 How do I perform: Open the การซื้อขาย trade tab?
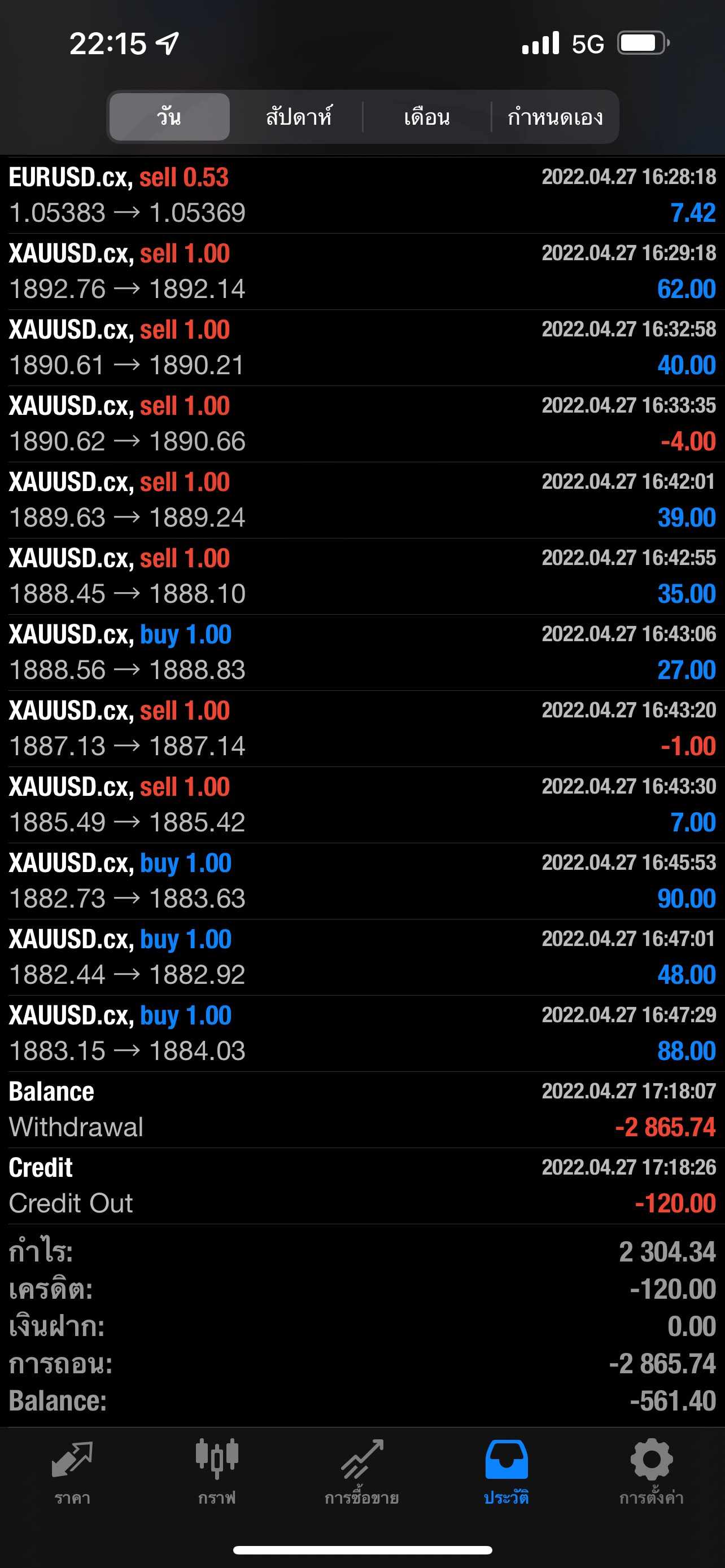(362, 1471)
